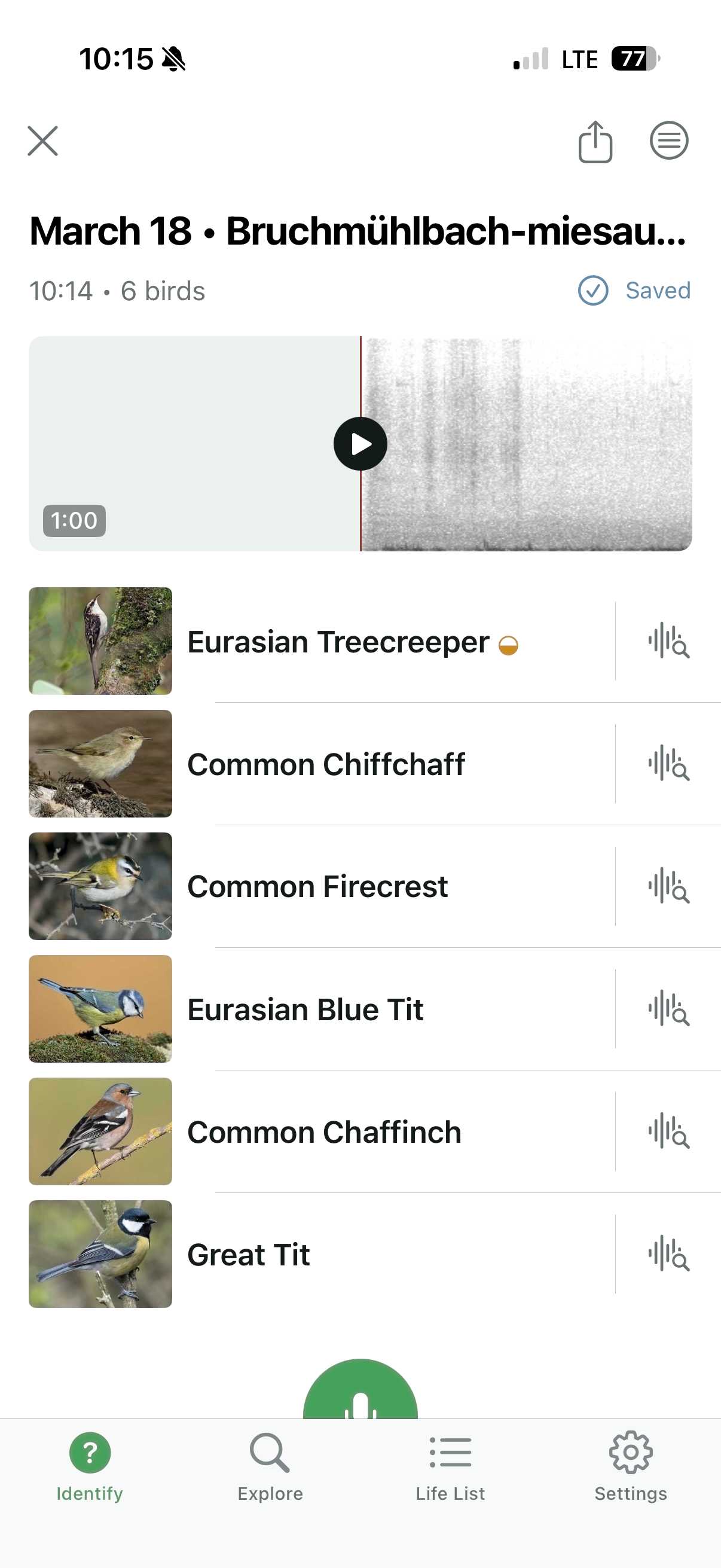
Task: Find Eurasian Blue Tit sound in recording
Action: point(668,1009)
